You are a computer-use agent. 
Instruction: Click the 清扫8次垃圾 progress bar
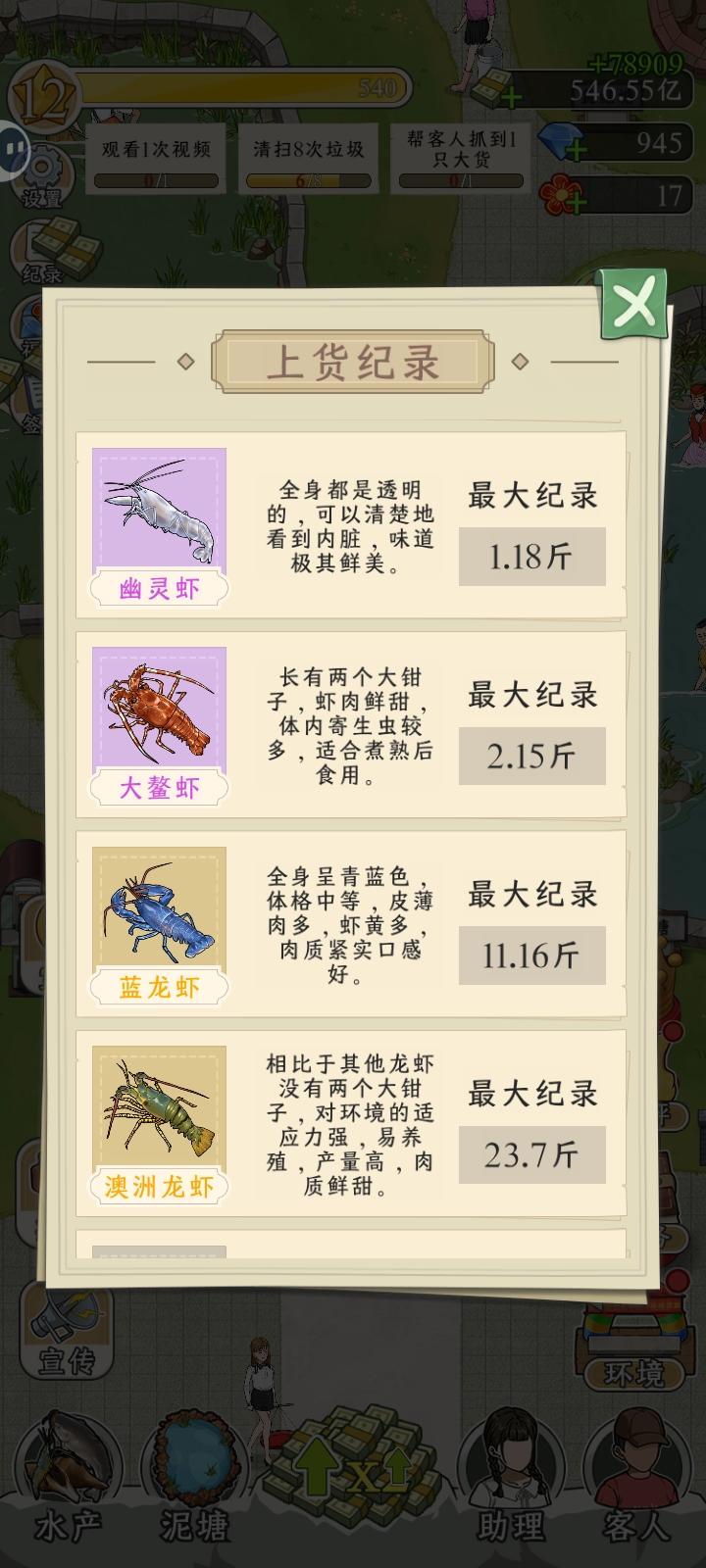[307, 181]
